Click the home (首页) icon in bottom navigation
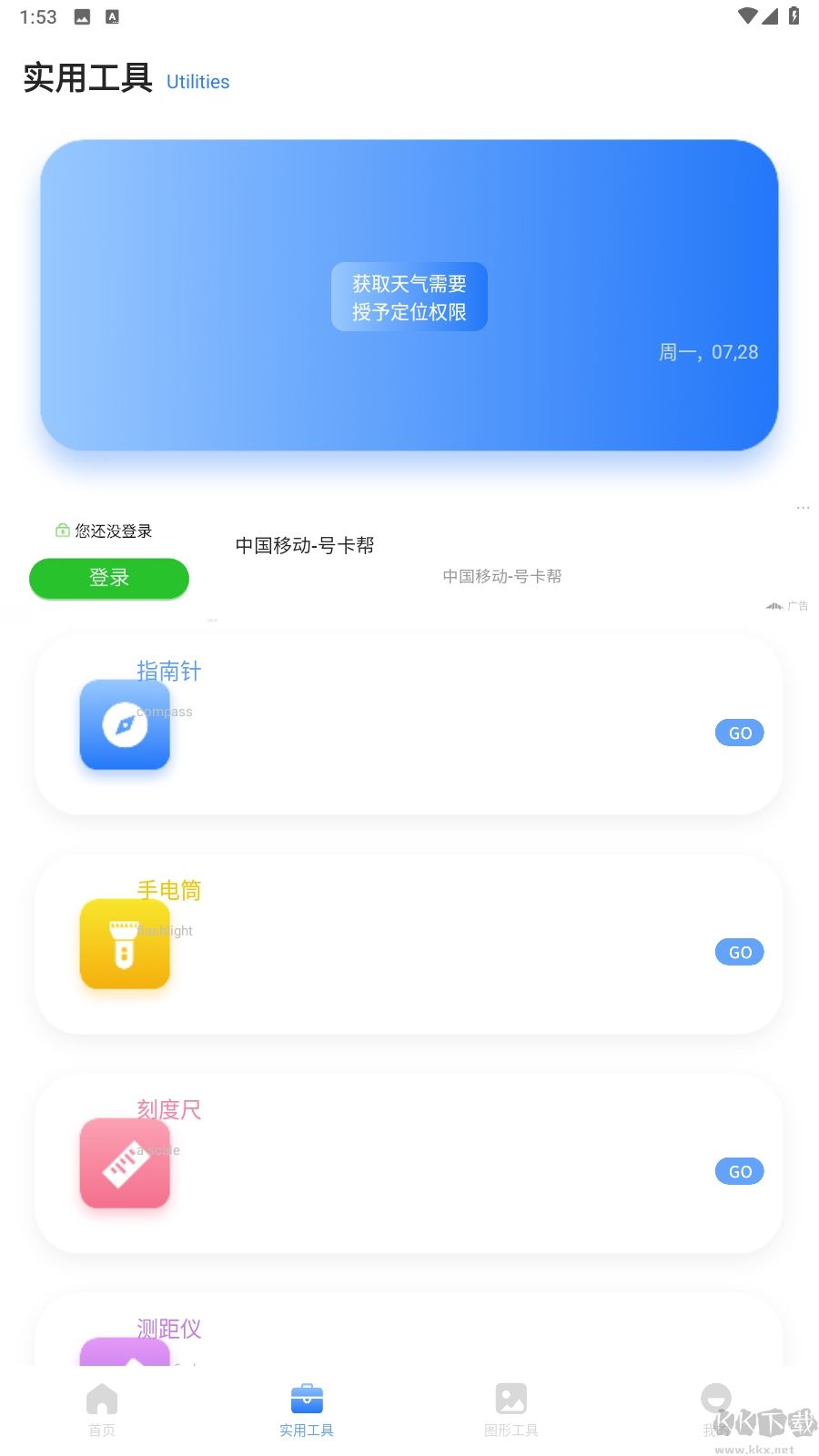This screenshot has width=819, height=1456. [102, 1399]
